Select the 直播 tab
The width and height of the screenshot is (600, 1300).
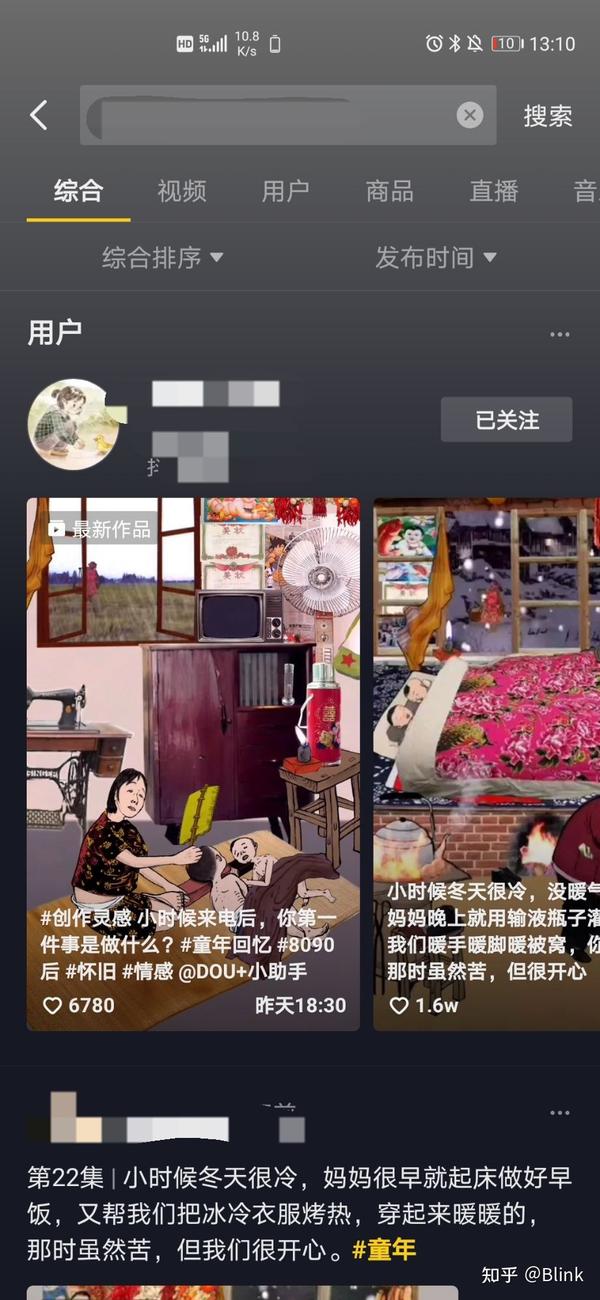point(494,191)
